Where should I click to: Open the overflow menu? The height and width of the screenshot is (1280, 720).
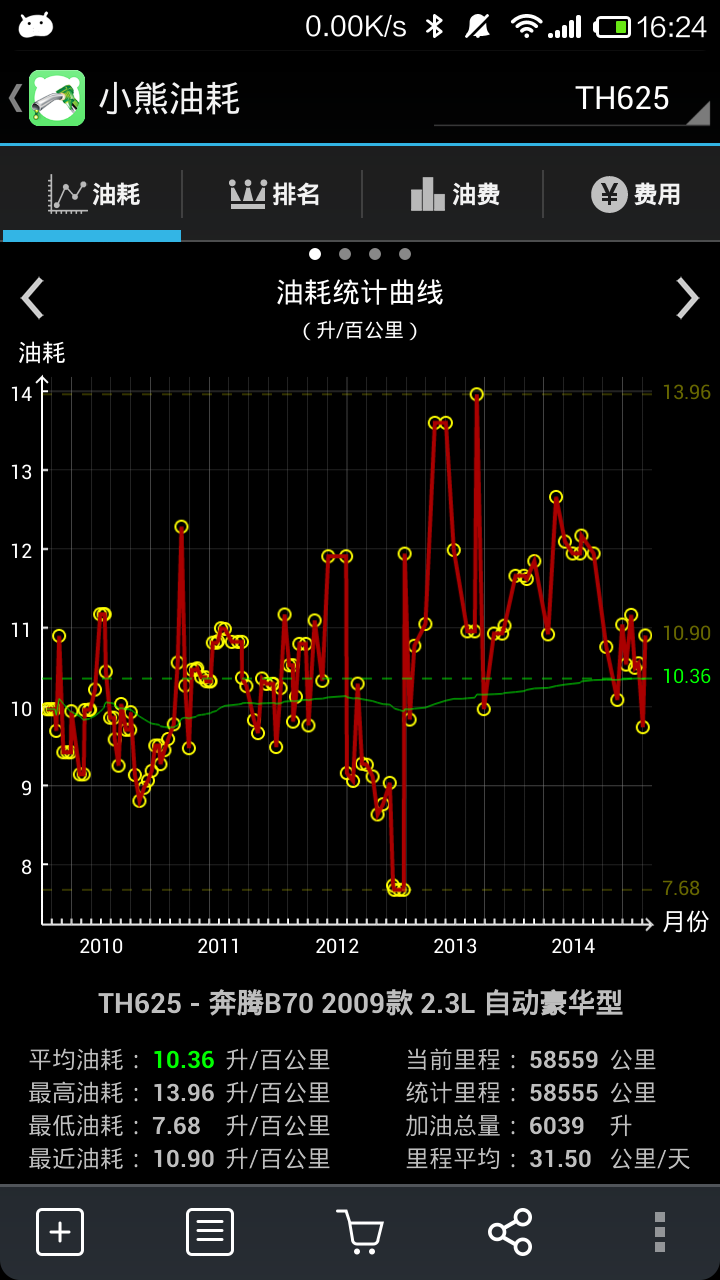(660, 1232)
